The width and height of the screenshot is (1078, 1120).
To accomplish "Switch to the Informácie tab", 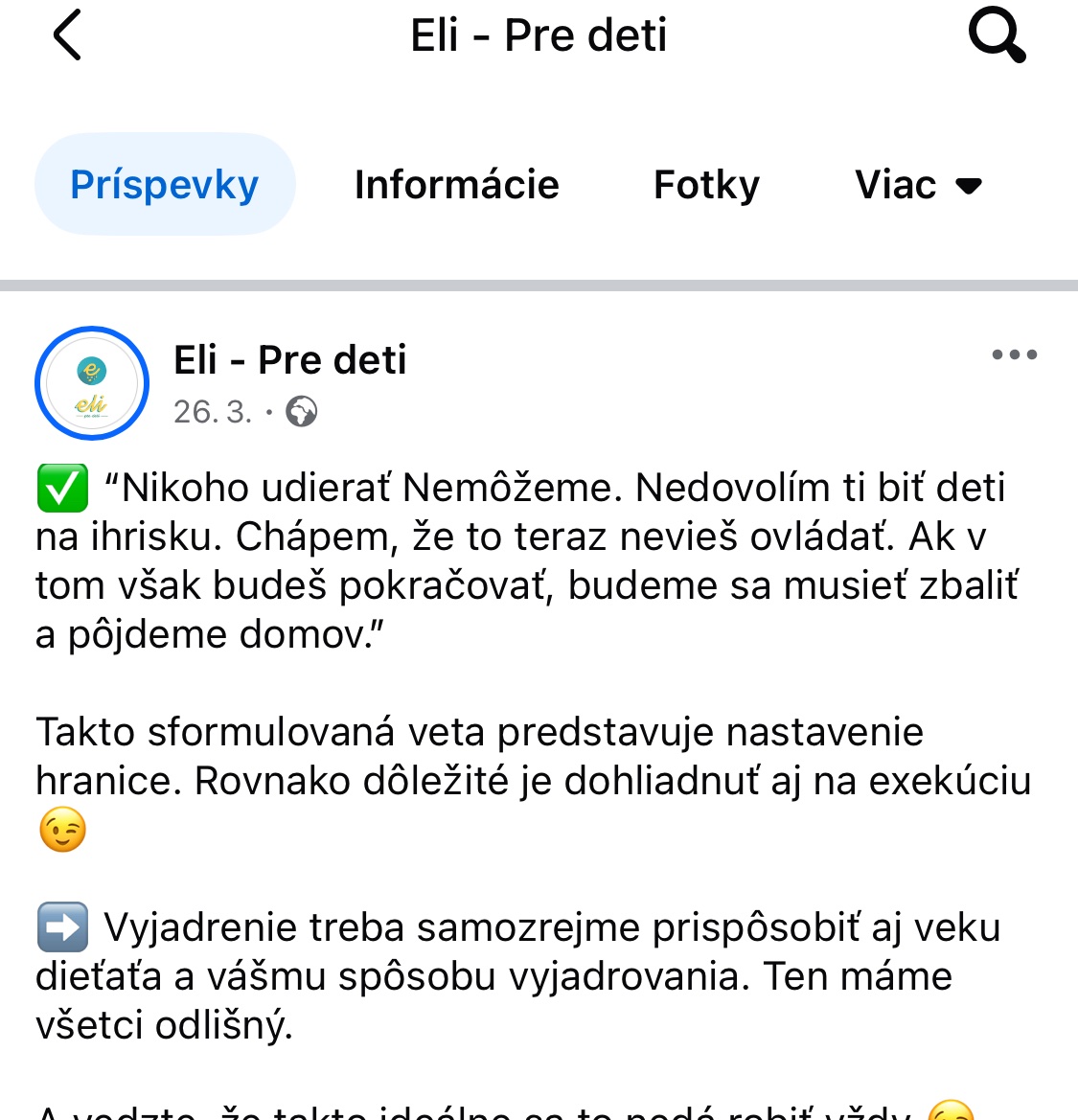I will (456, 184).
